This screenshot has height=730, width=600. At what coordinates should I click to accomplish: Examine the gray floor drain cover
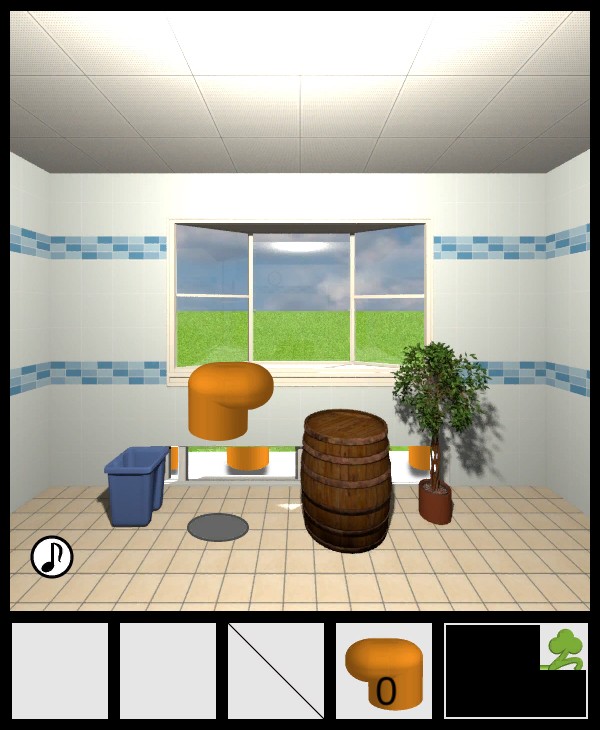[x=218, y=527]
